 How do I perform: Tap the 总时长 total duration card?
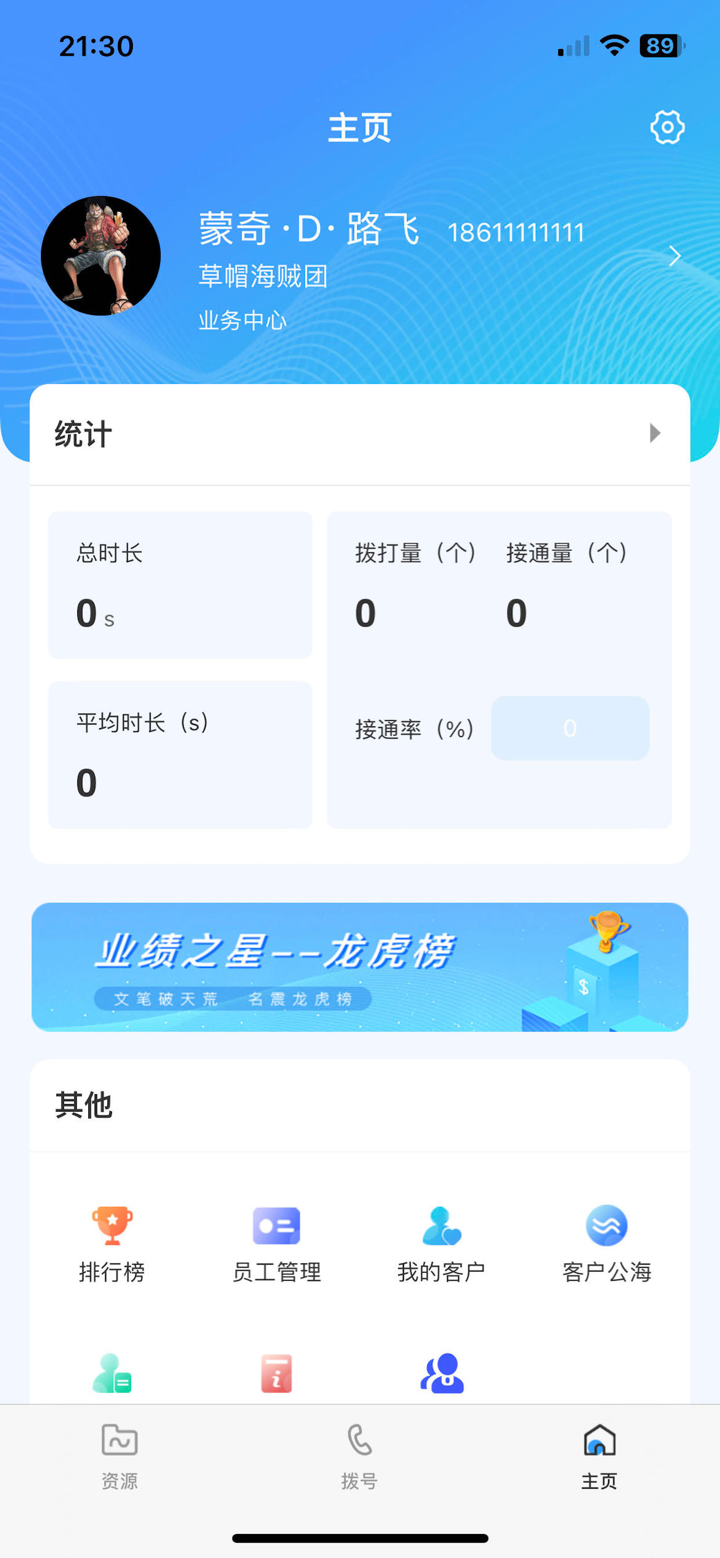point(179,585)
